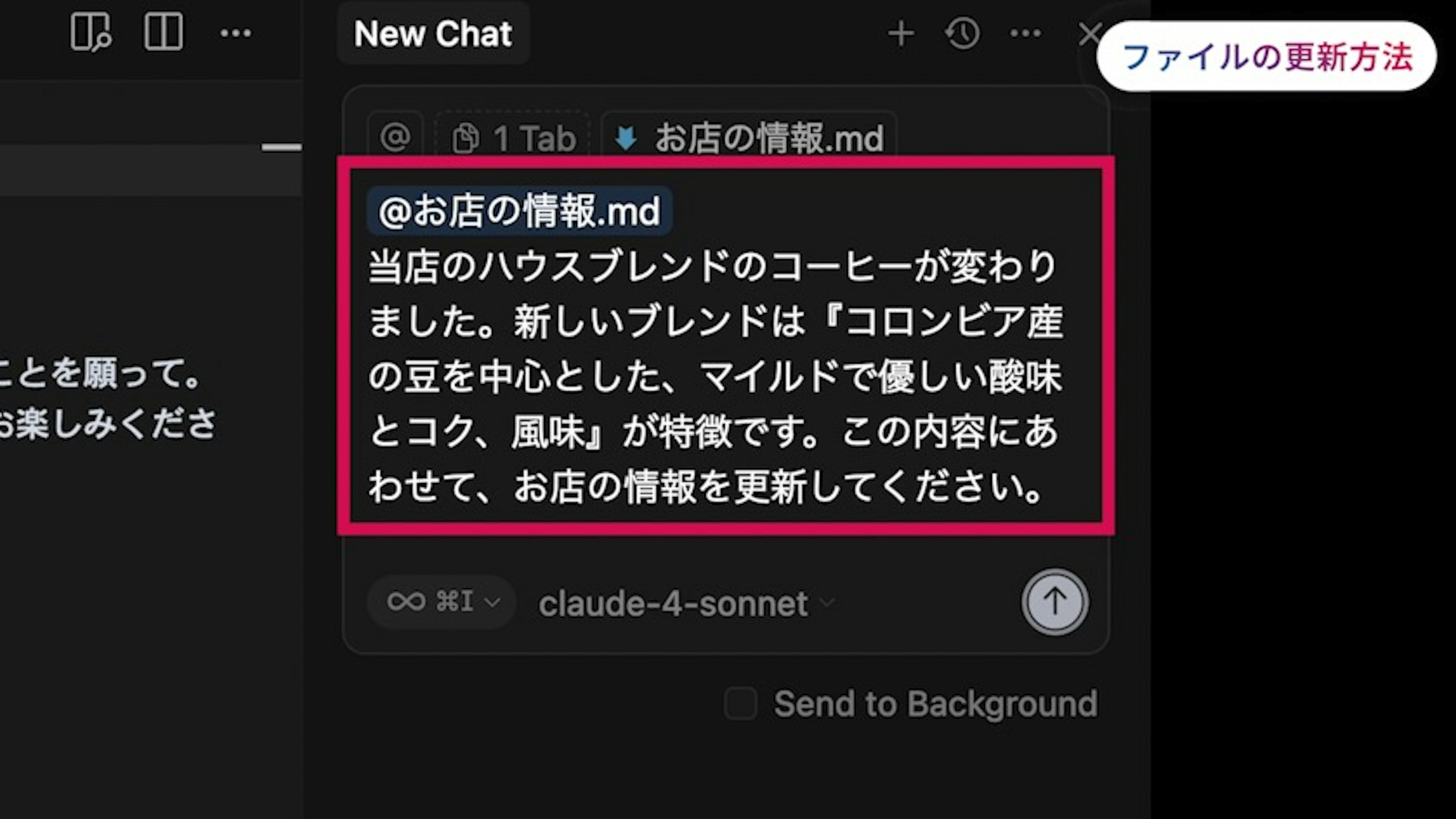Open the editor's more actions menu
Image resolution: width=1456 pixels, height=819 pixels.
pyautogui.click(x=236, y=32)
